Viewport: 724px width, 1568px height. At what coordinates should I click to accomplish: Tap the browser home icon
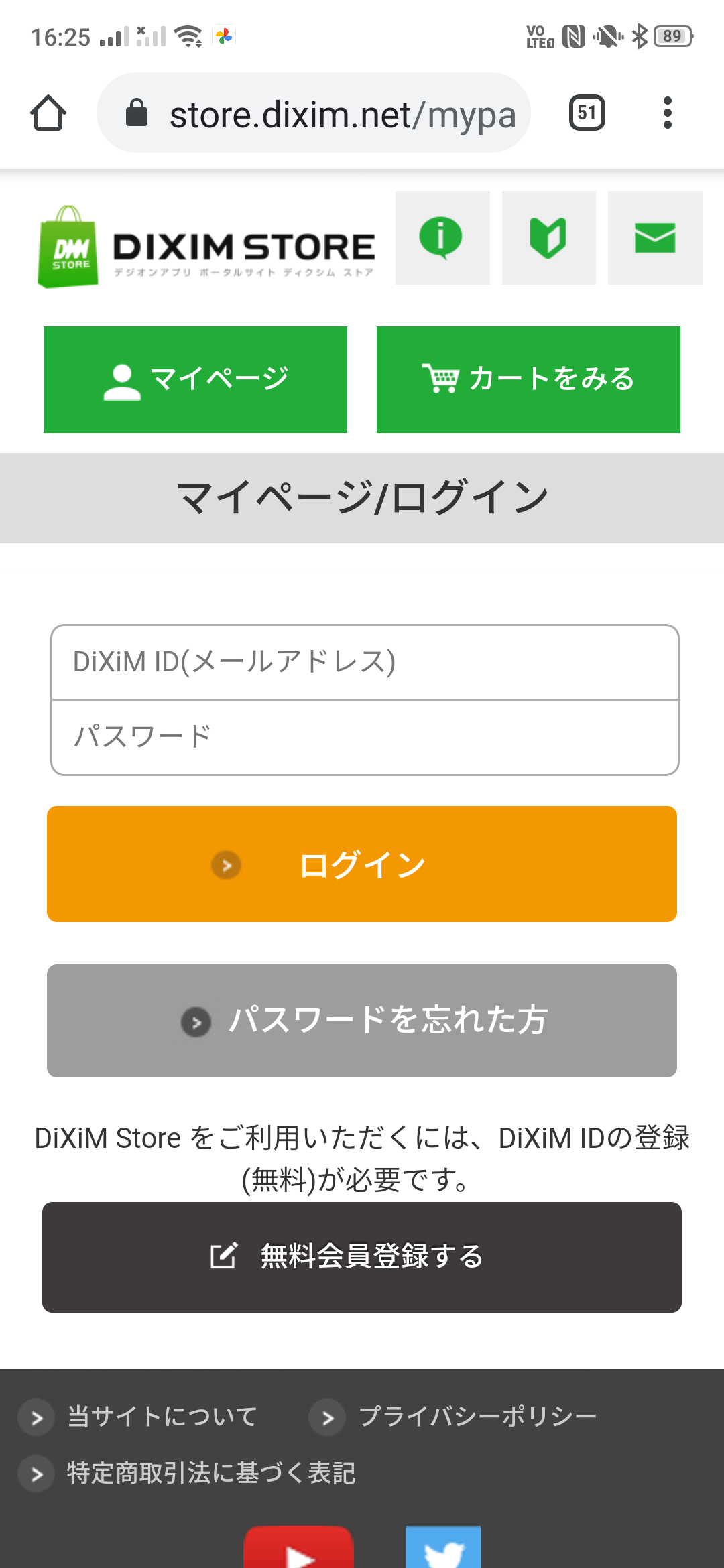(48, 113)
